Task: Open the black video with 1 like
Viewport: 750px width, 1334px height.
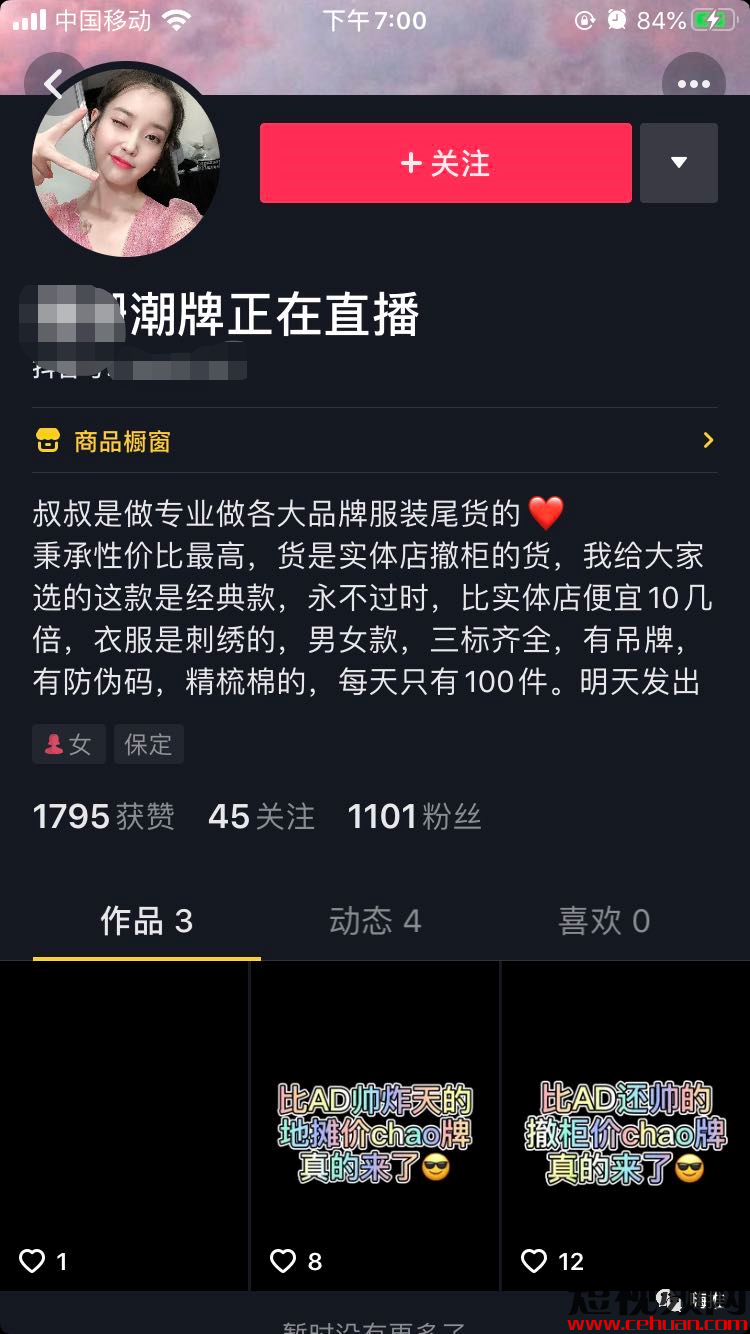Action: tap(124, 1126)
